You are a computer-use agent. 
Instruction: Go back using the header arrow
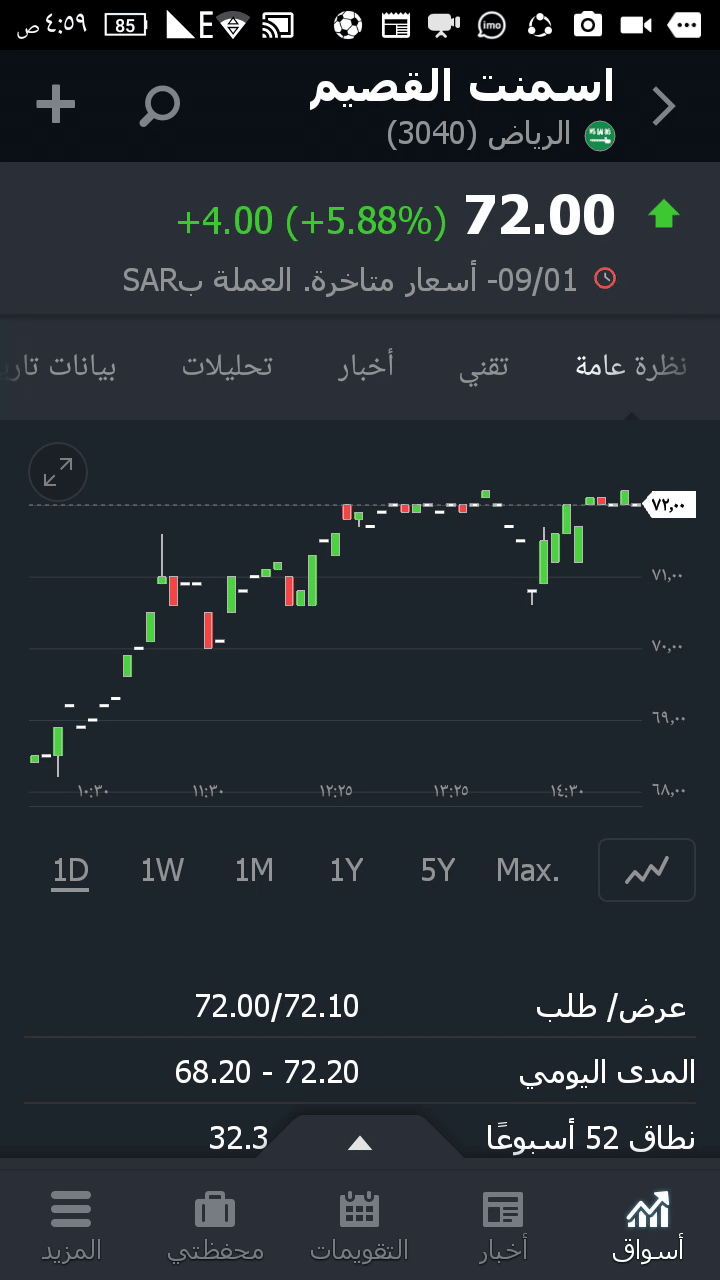point(664,106)
